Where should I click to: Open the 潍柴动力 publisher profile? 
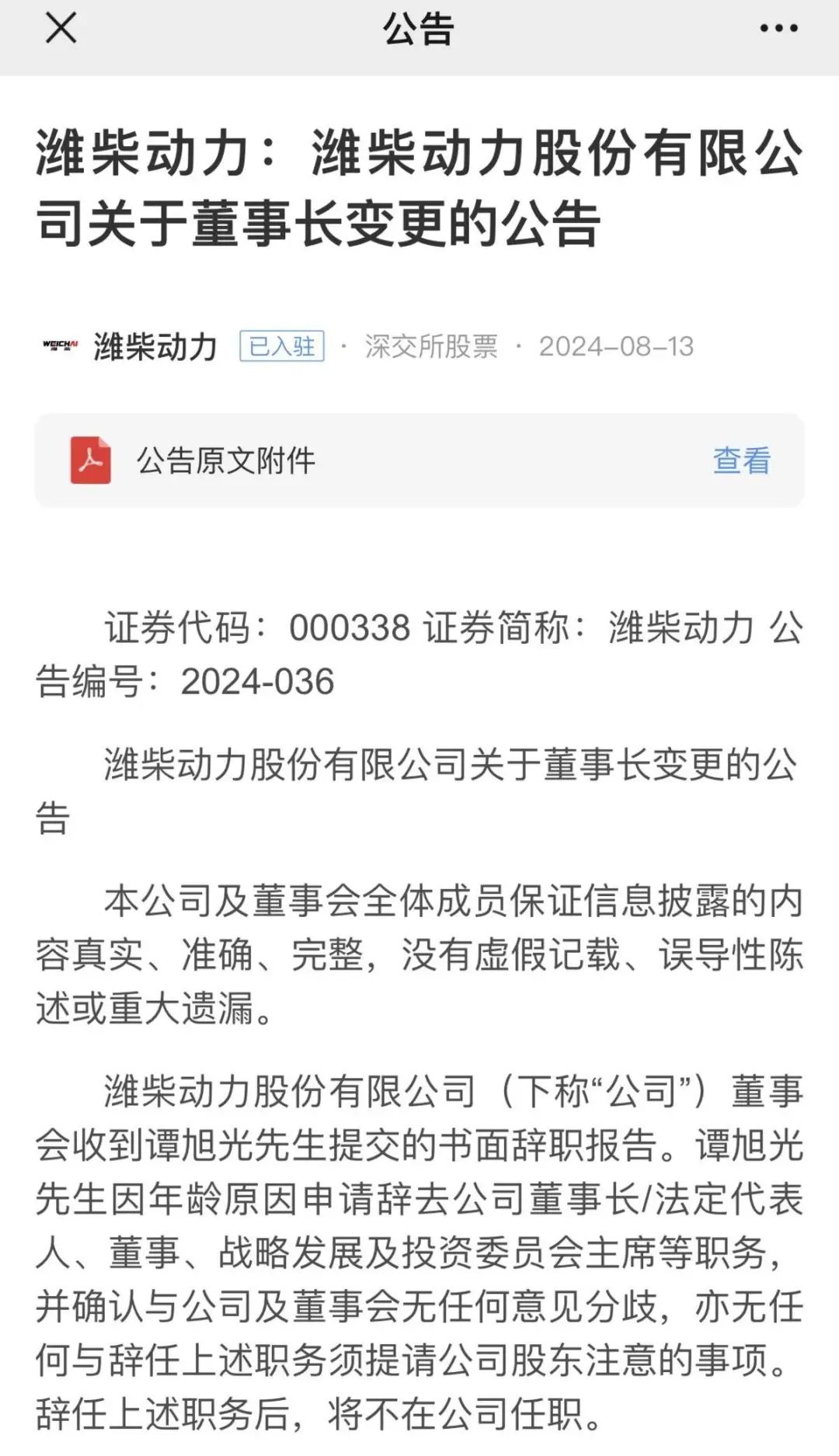pyautogui.click(x=155, y=346)
